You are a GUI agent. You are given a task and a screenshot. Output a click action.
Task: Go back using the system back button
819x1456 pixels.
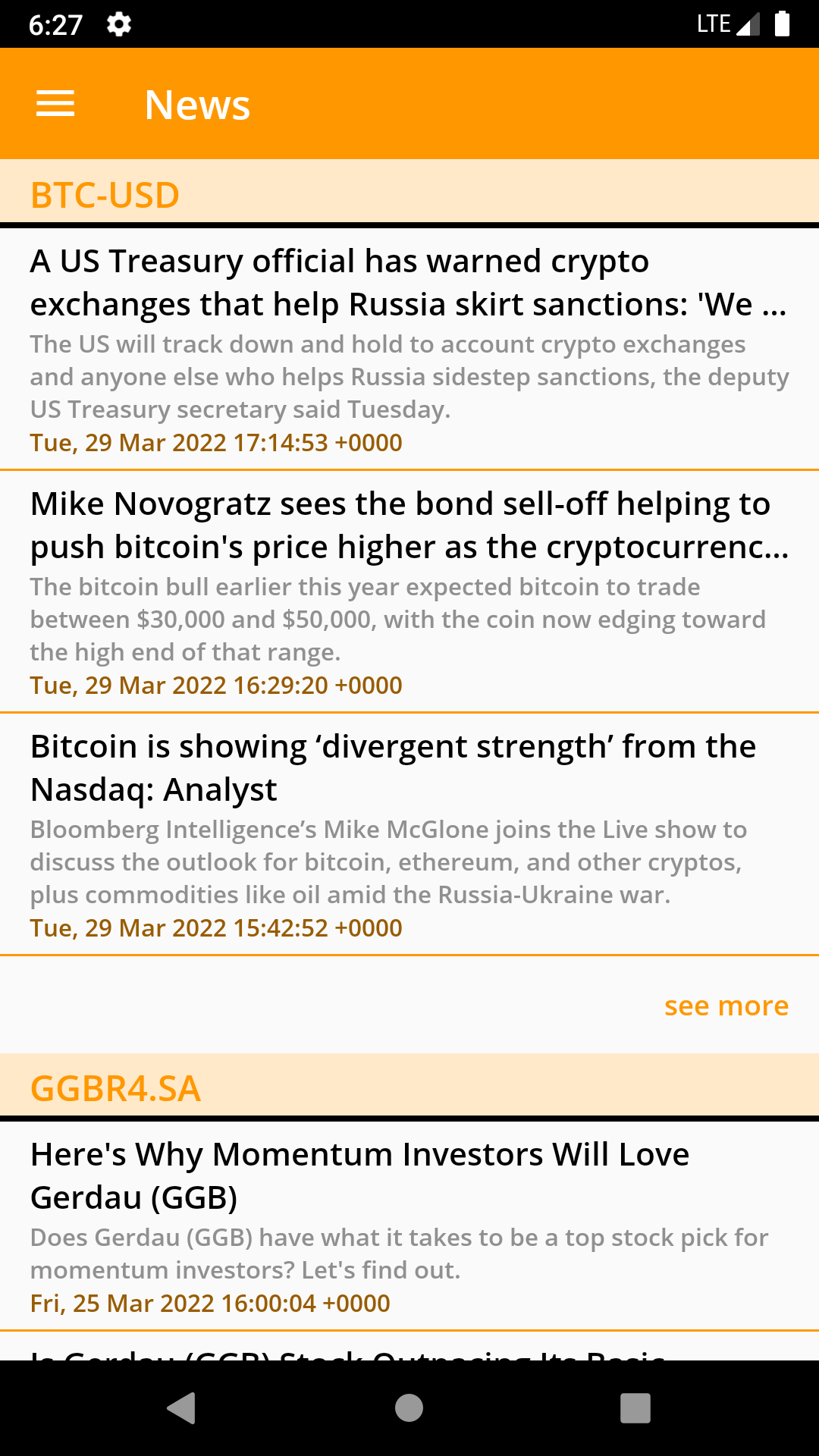181,1408
